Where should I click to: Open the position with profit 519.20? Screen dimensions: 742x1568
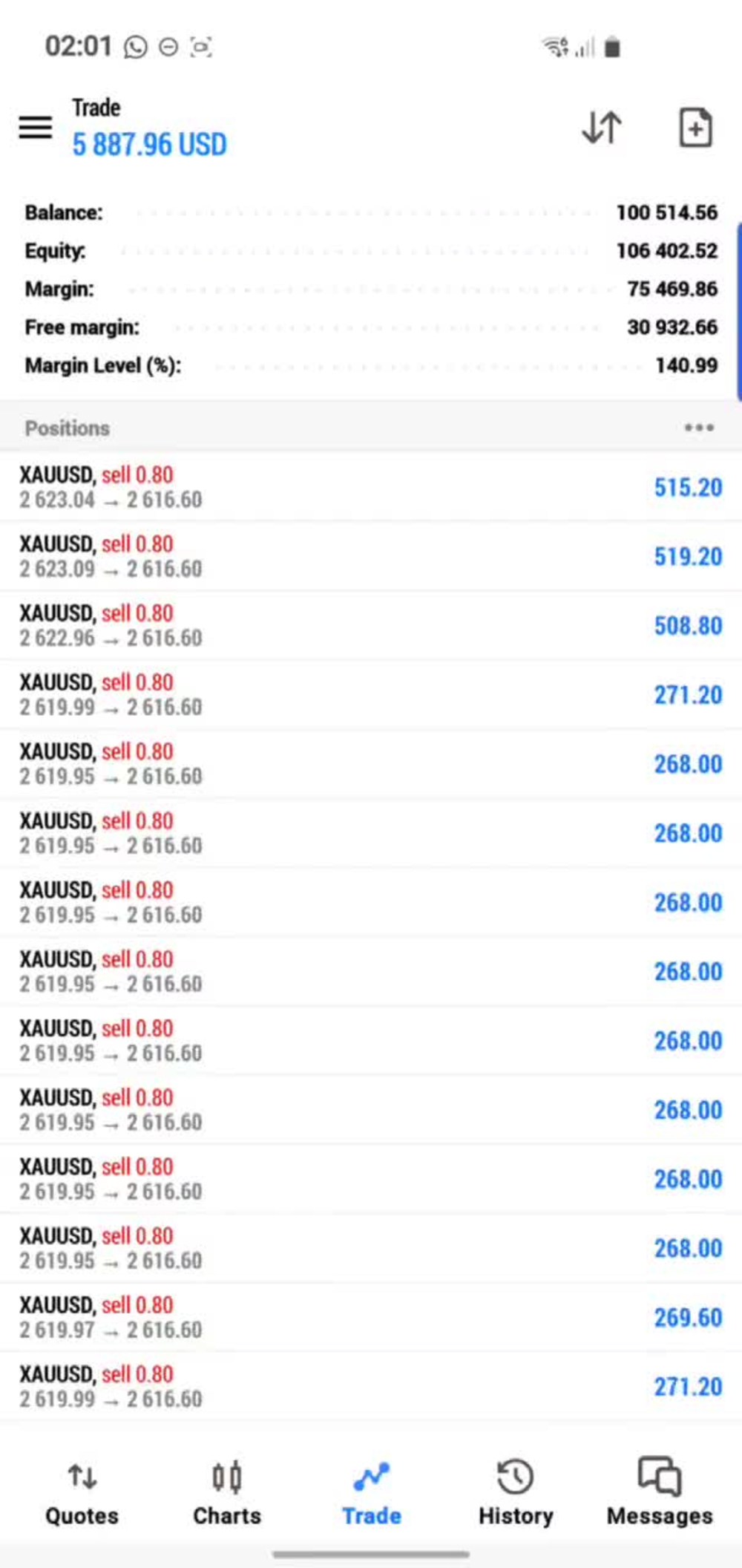371,556
